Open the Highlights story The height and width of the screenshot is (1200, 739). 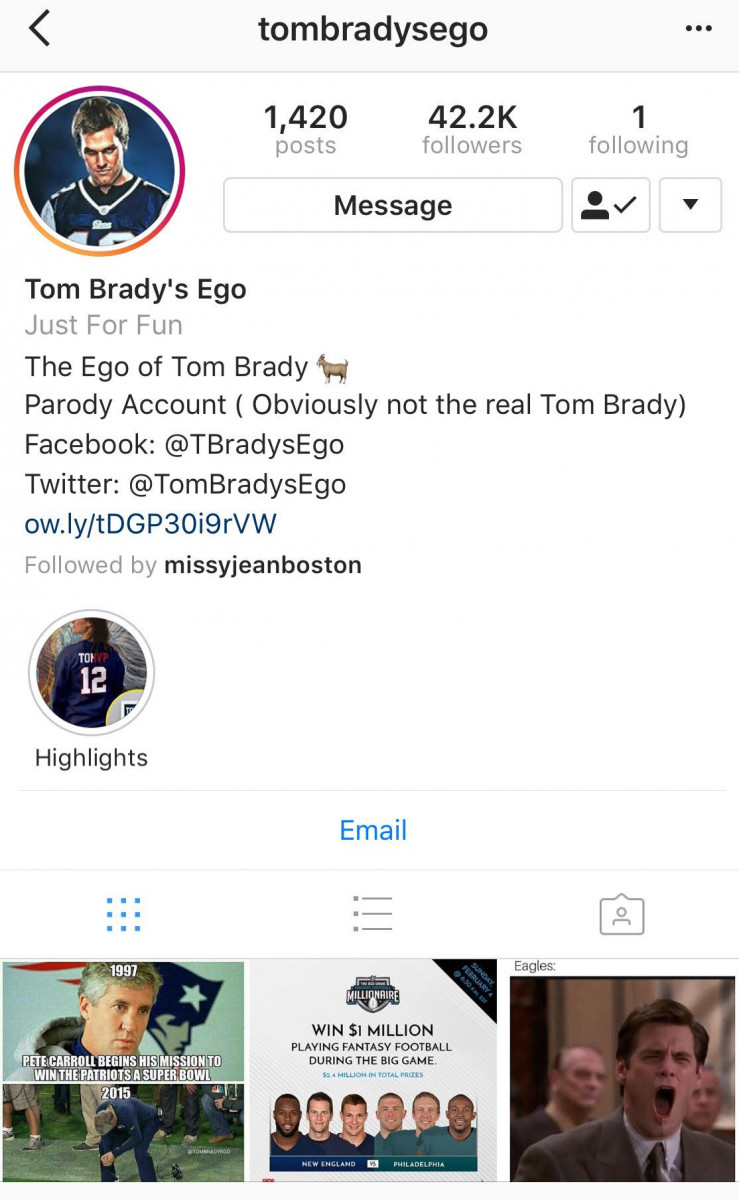click(x=92, y=672)
